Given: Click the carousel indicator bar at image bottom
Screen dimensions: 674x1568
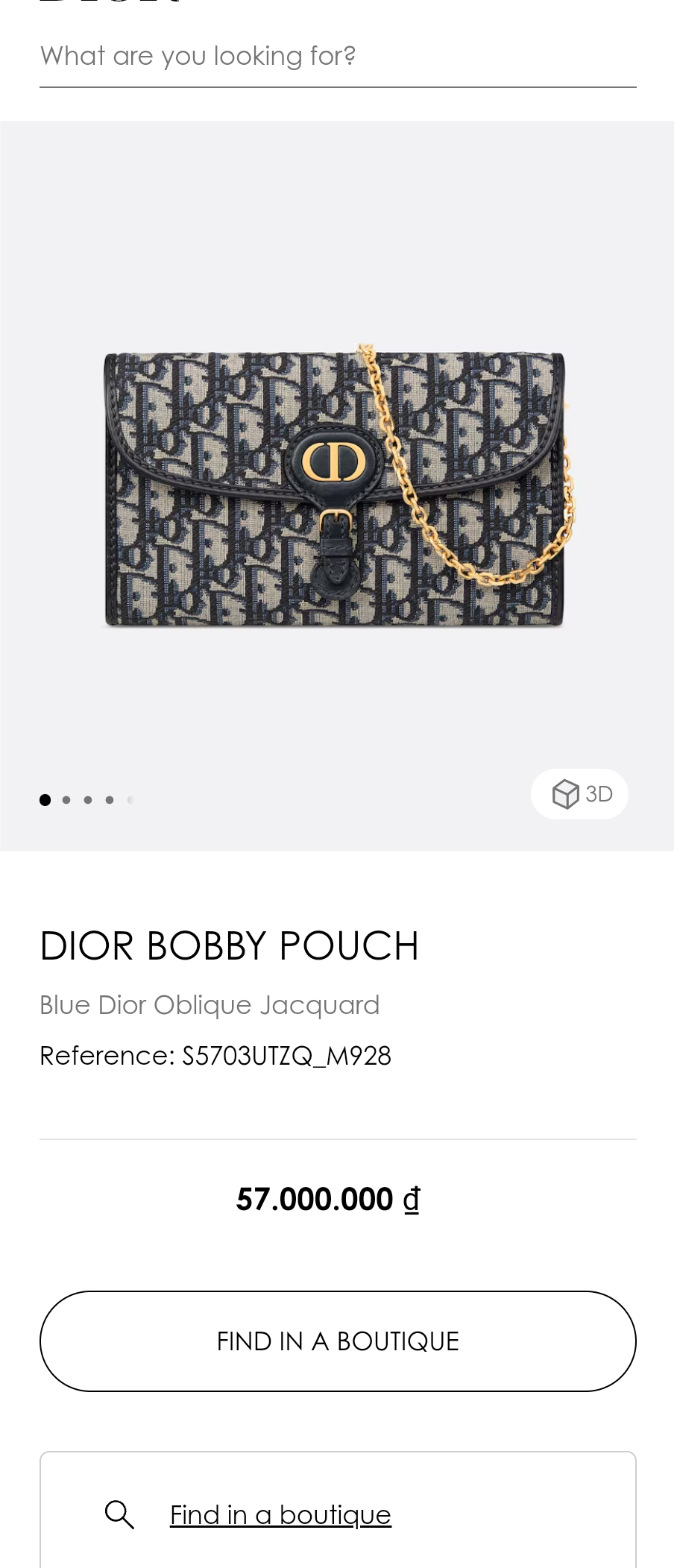Looking at the screenshot, I should [87, 799].
